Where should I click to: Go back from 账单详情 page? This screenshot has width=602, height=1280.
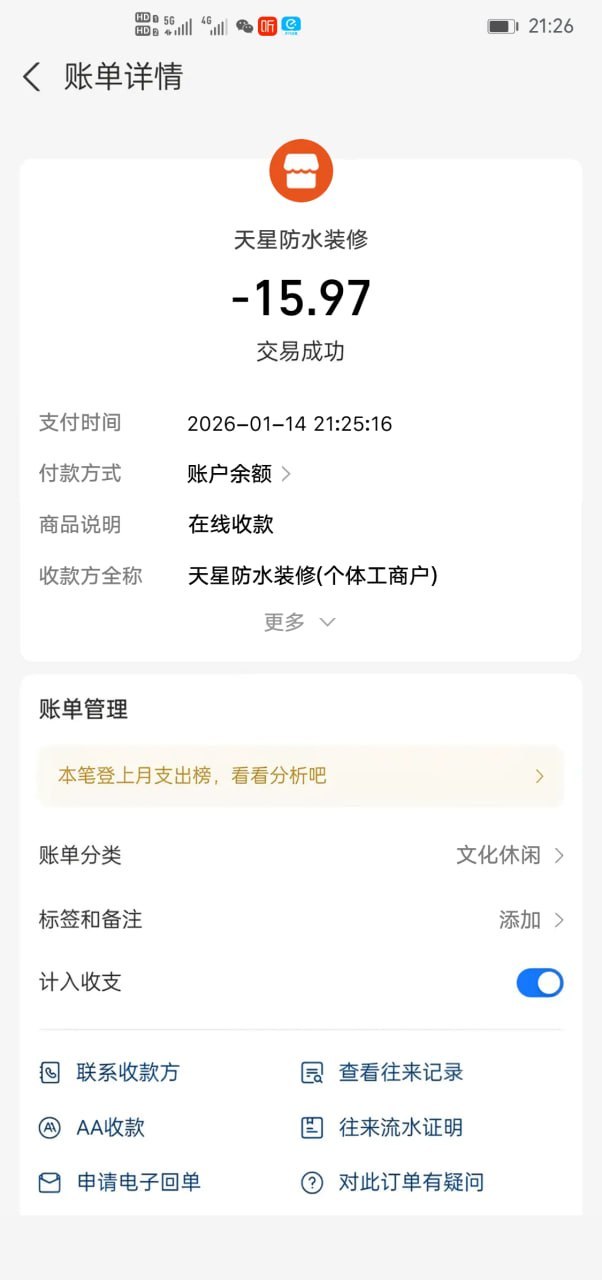(x=32, y=77)
